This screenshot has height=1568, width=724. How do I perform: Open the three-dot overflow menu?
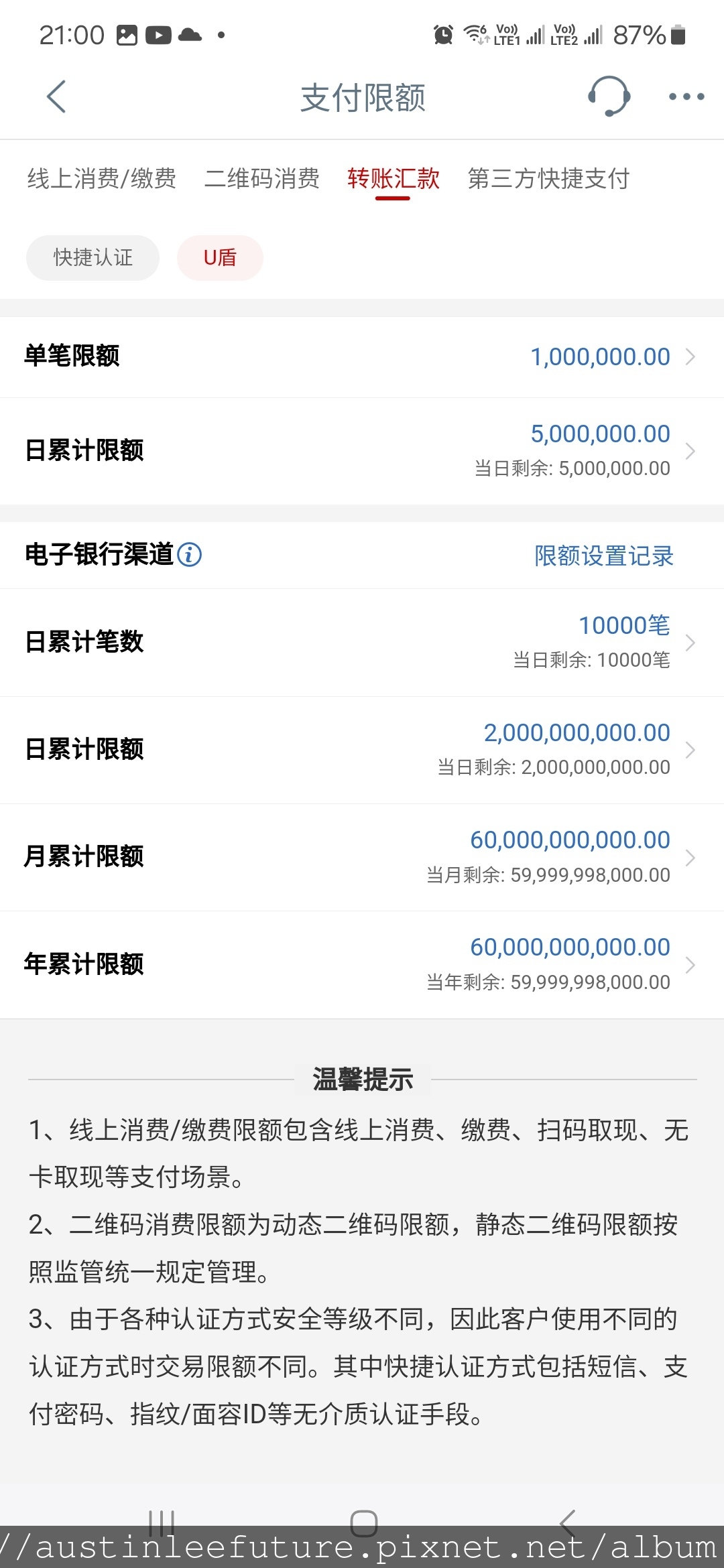pyautogui.click(x=686, y=96)
